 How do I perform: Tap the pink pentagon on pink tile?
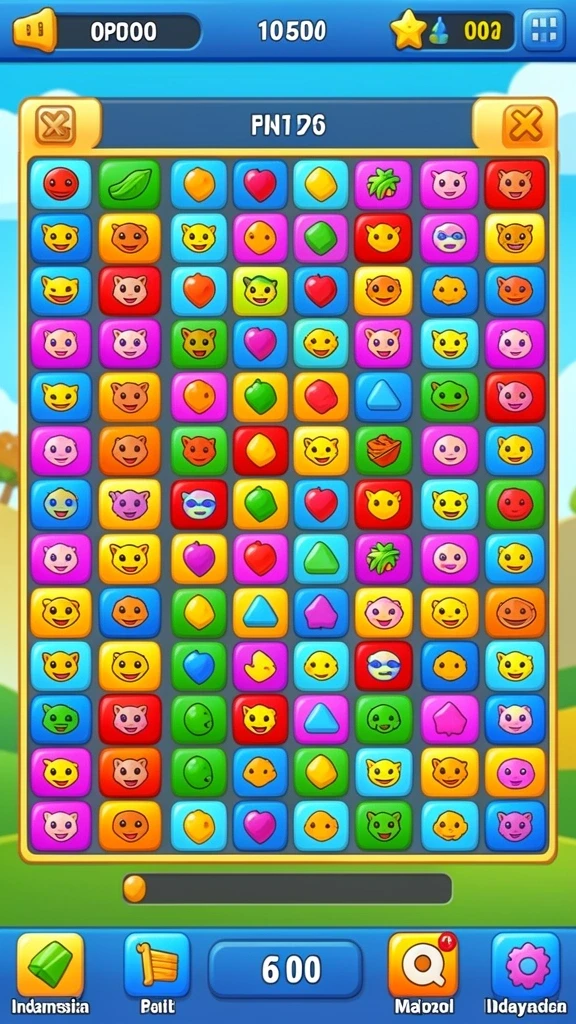(449, 720)
